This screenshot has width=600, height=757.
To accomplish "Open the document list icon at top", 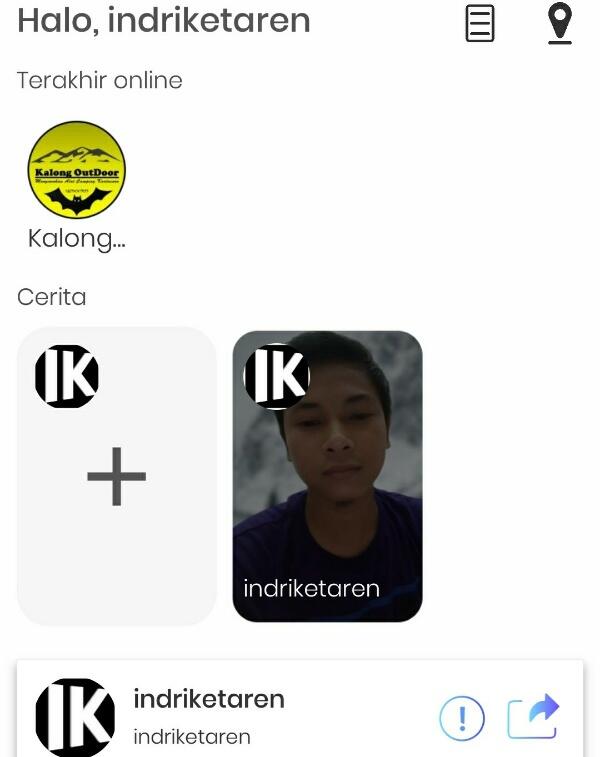I will click(x=480, y=23).
